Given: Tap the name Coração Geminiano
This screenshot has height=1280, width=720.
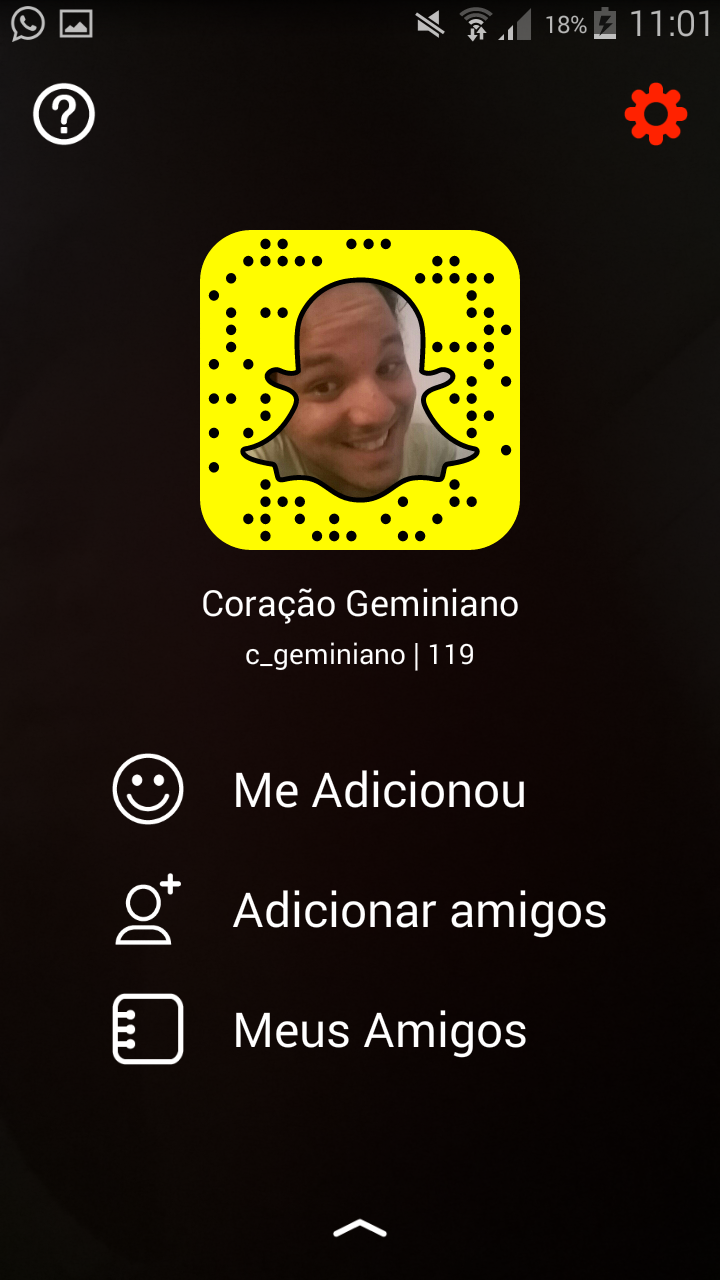Looking at the screenshot, I should (360, 604).
